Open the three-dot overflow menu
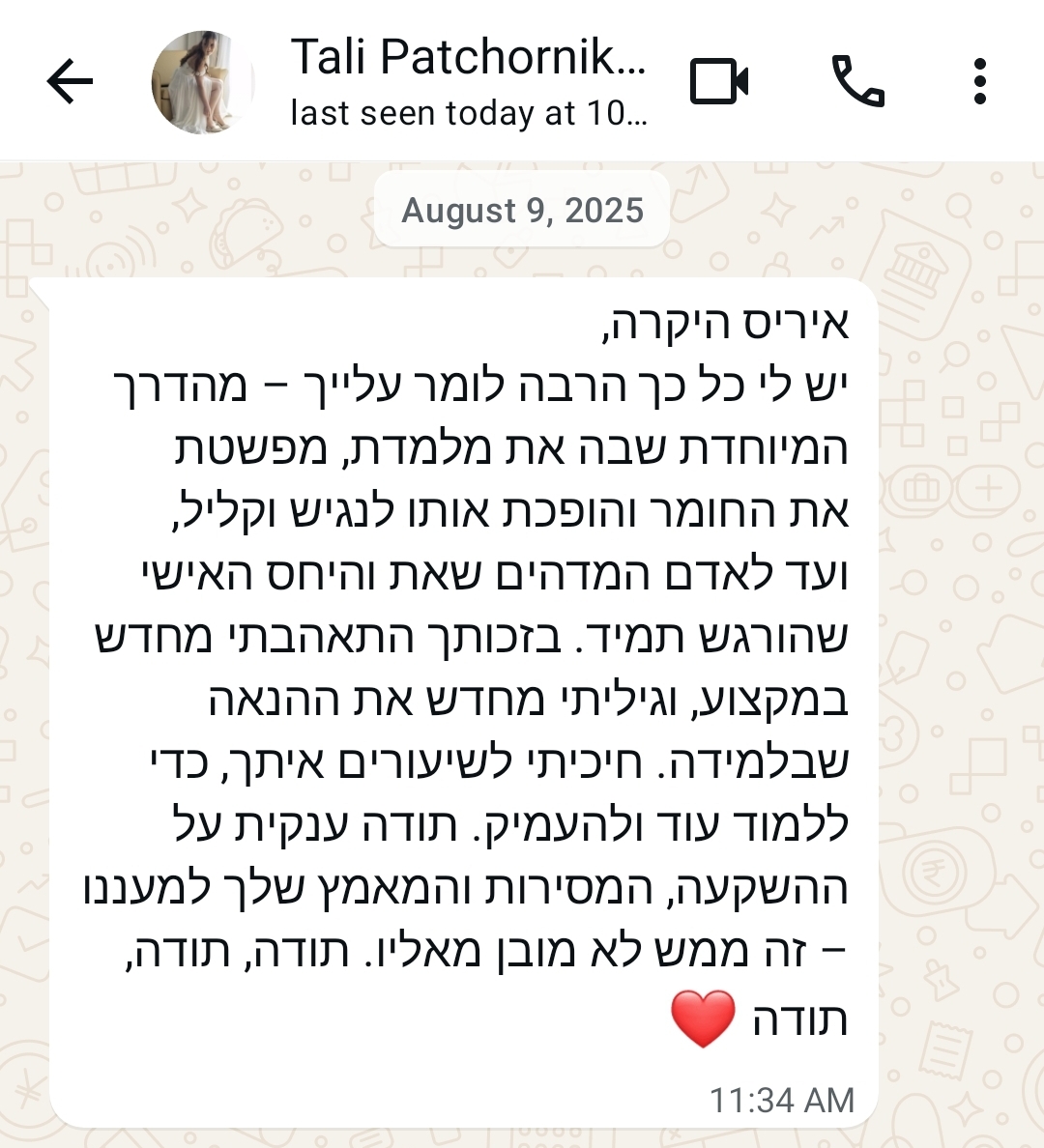 pyautogui.click(x=979, y=81)
